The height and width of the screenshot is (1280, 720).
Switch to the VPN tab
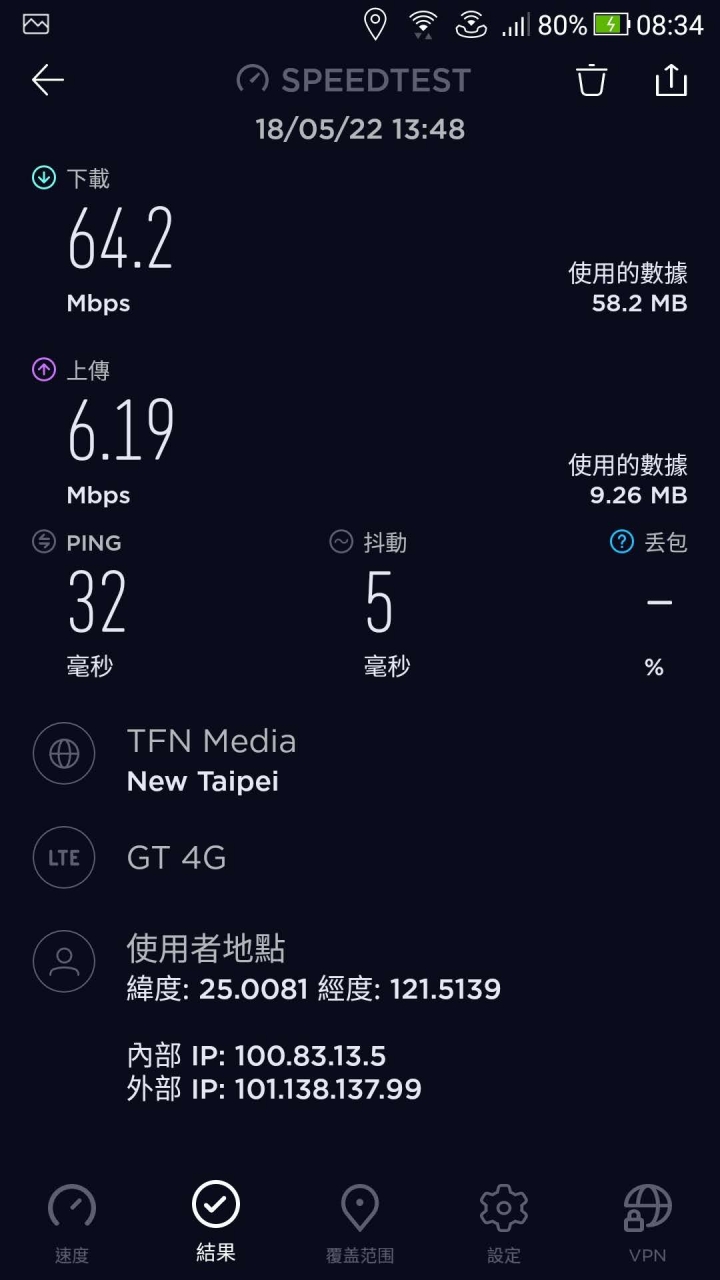648,1223
